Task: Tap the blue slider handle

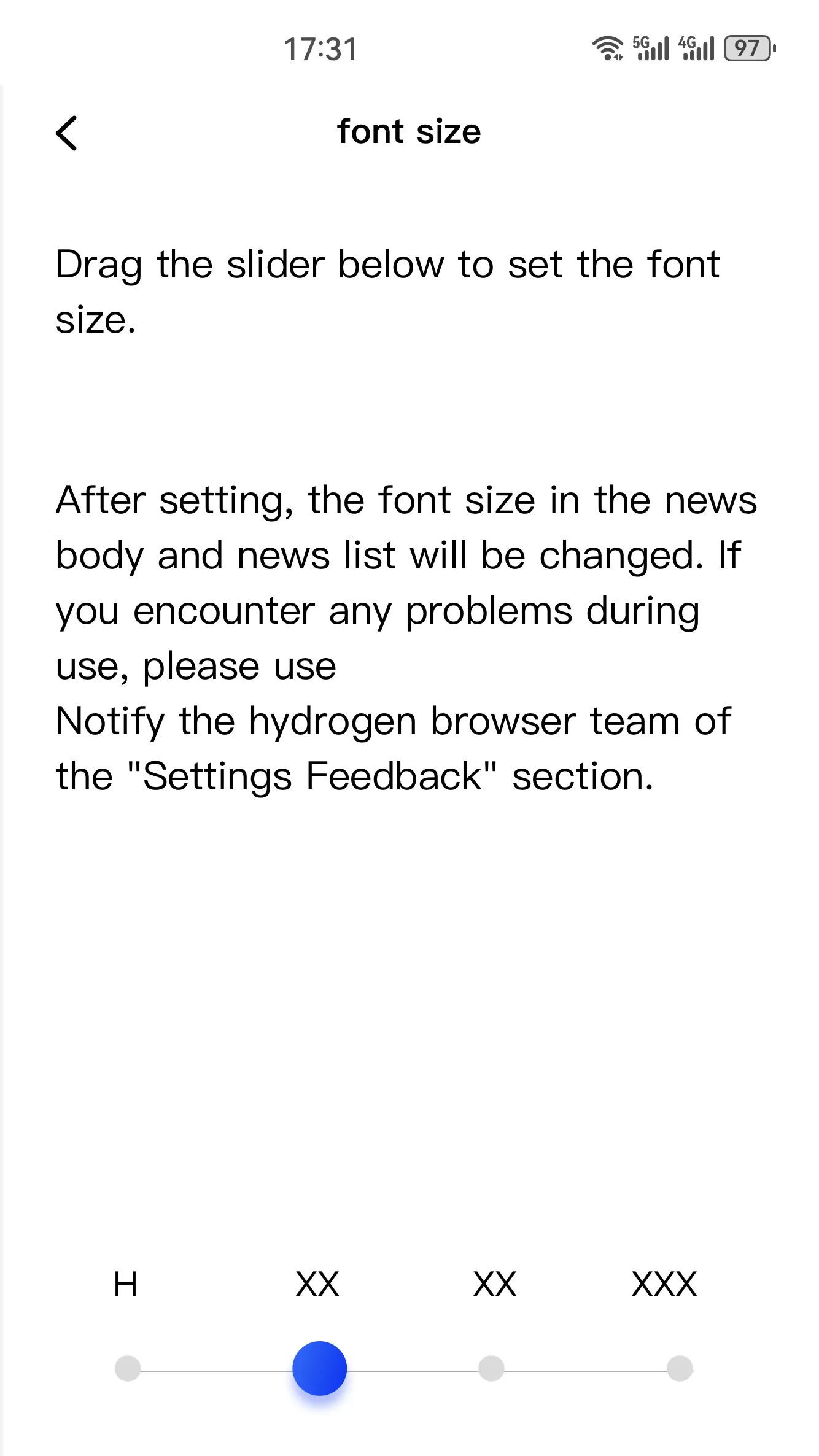Action: [x=319, y=1368]
